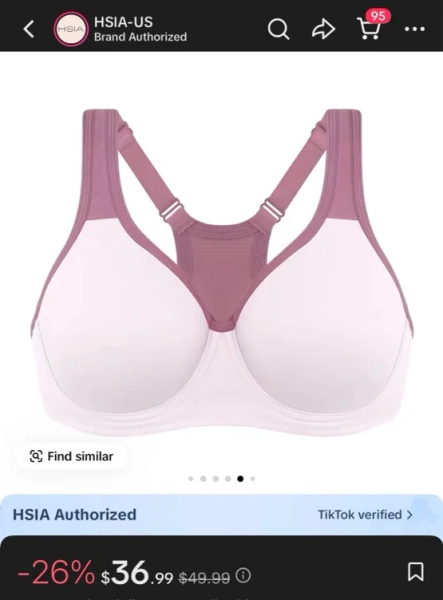Open the shopping cart
Image resolution: width=443 pixels, height=600 pixels.
(x=370, y=28)
